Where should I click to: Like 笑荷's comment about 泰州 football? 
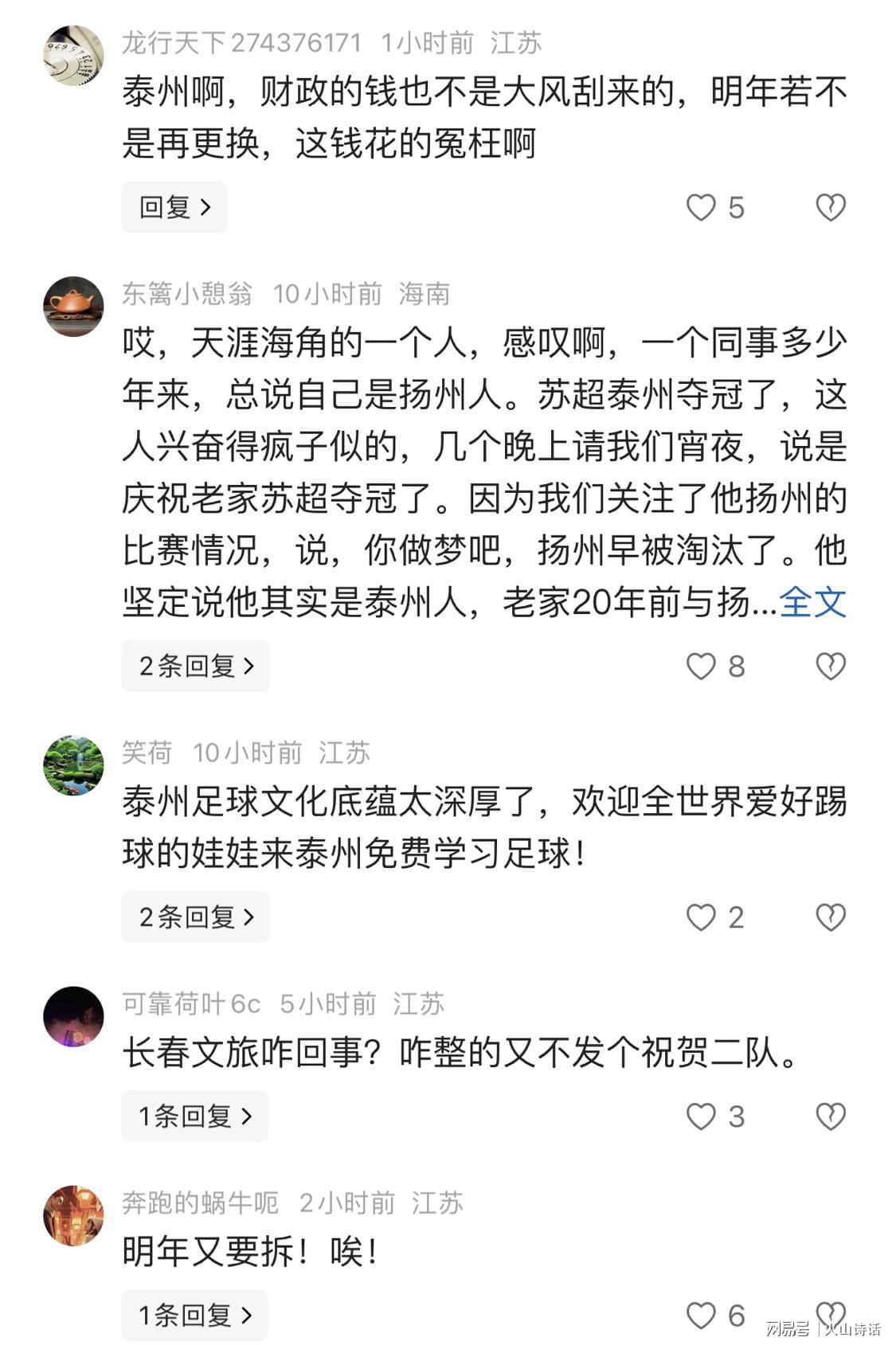tap(702, 917)
